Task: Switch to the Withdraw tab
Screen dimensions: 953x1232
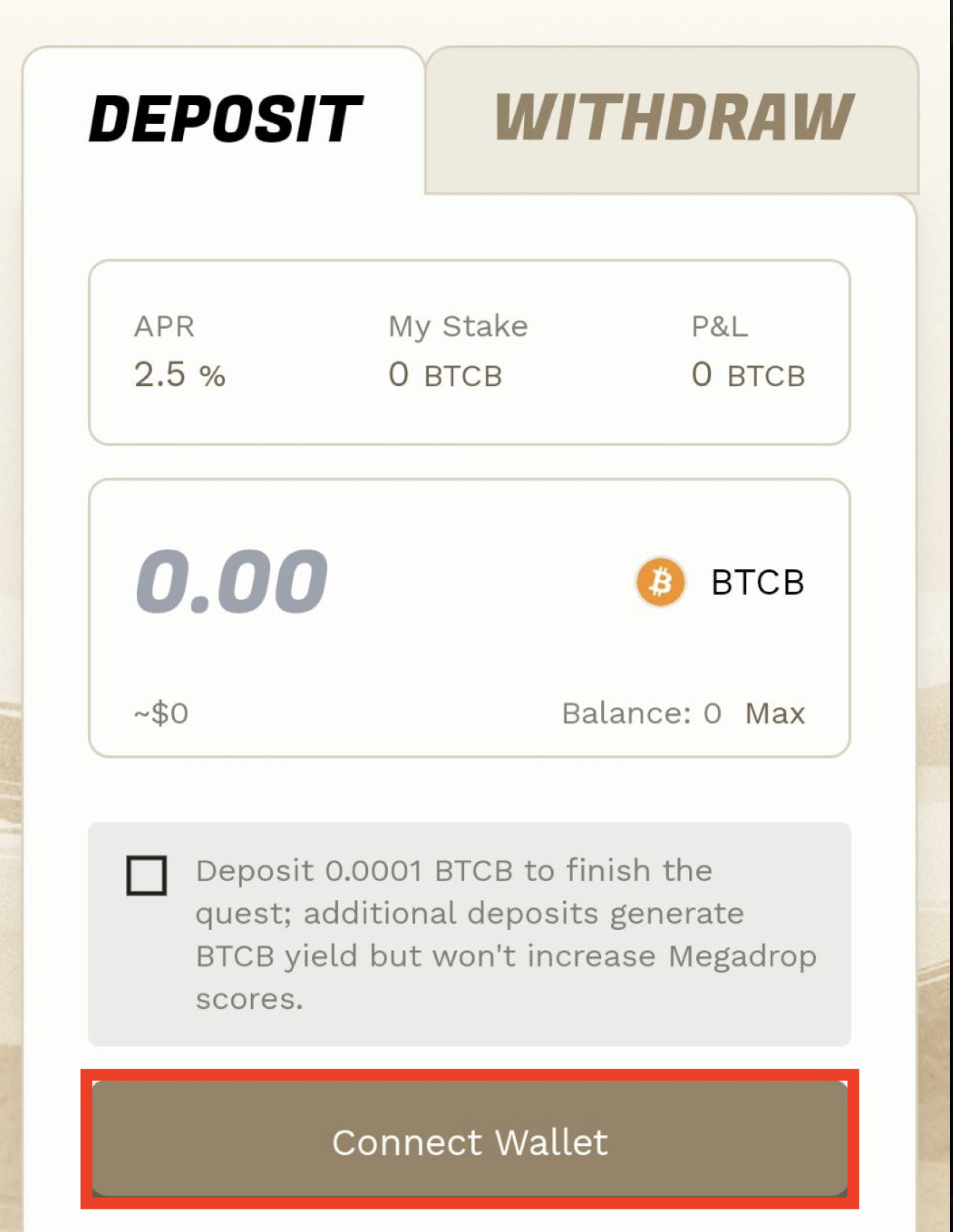Action: [674, 119]
